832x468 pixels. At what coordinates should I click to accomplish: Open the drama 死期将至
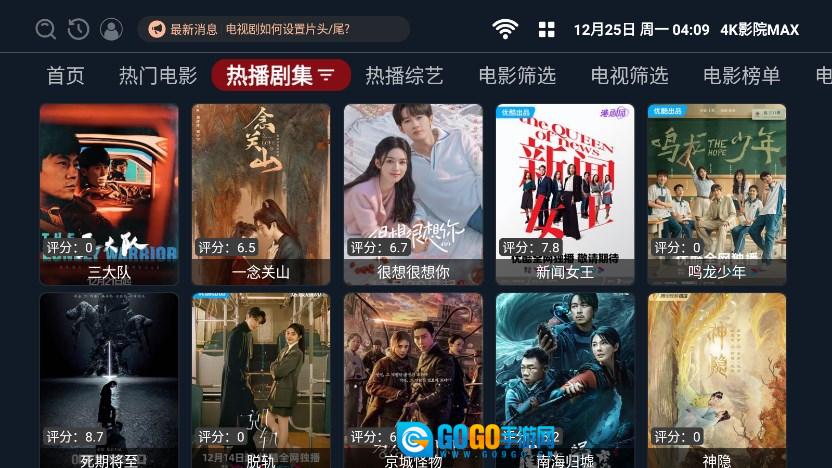tap(109, 380)
